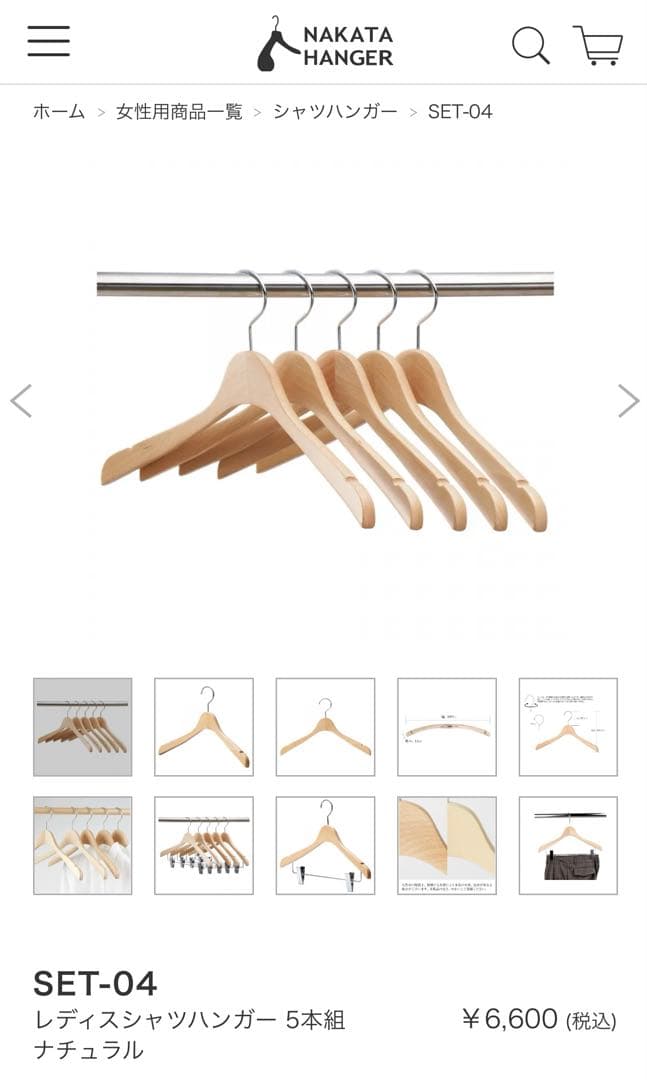This screenshot has width=647, height=1080.
Task: Select thumbnail of single front-facing hanger
Action: pos(325,727)
